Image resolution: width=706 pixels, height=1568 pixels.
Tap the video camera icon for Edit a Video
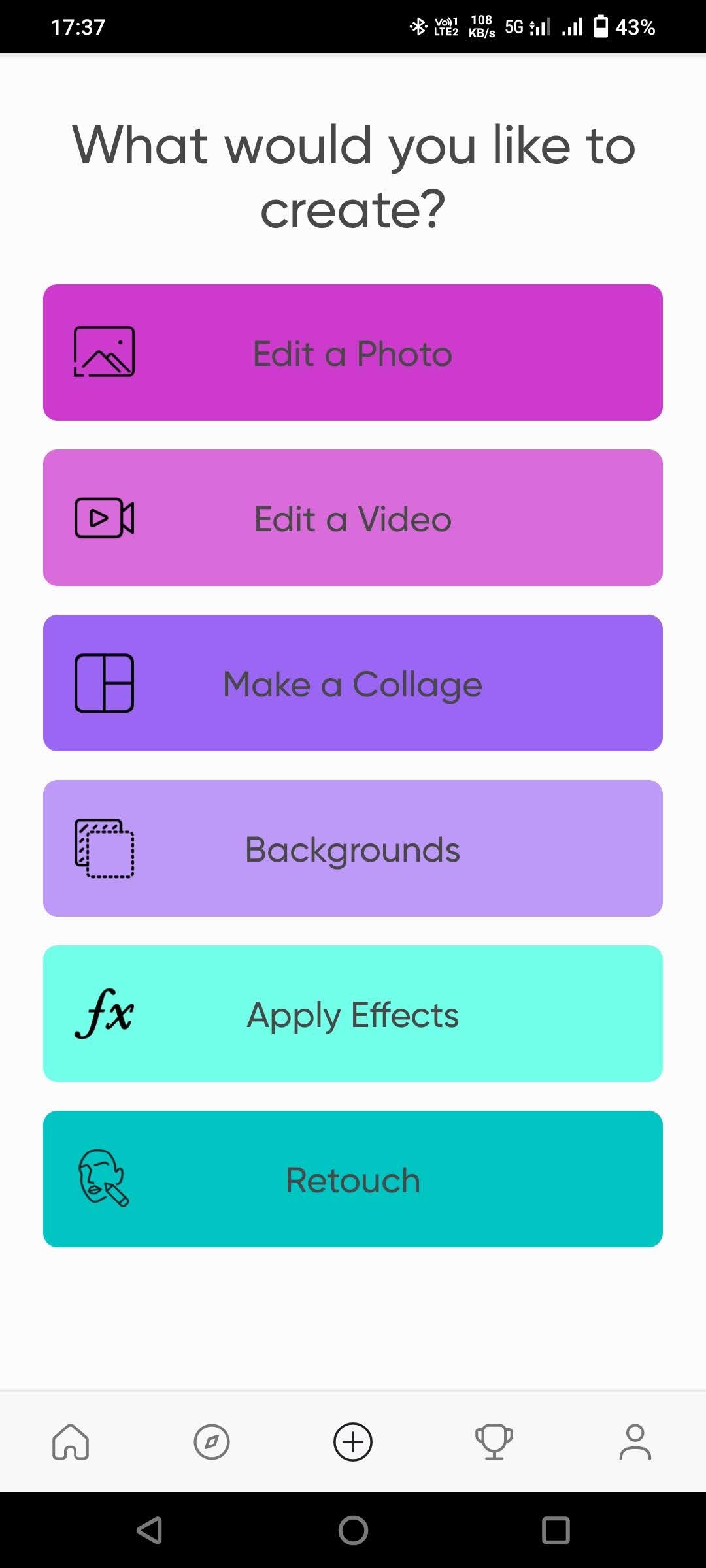(x=103, y=518)
